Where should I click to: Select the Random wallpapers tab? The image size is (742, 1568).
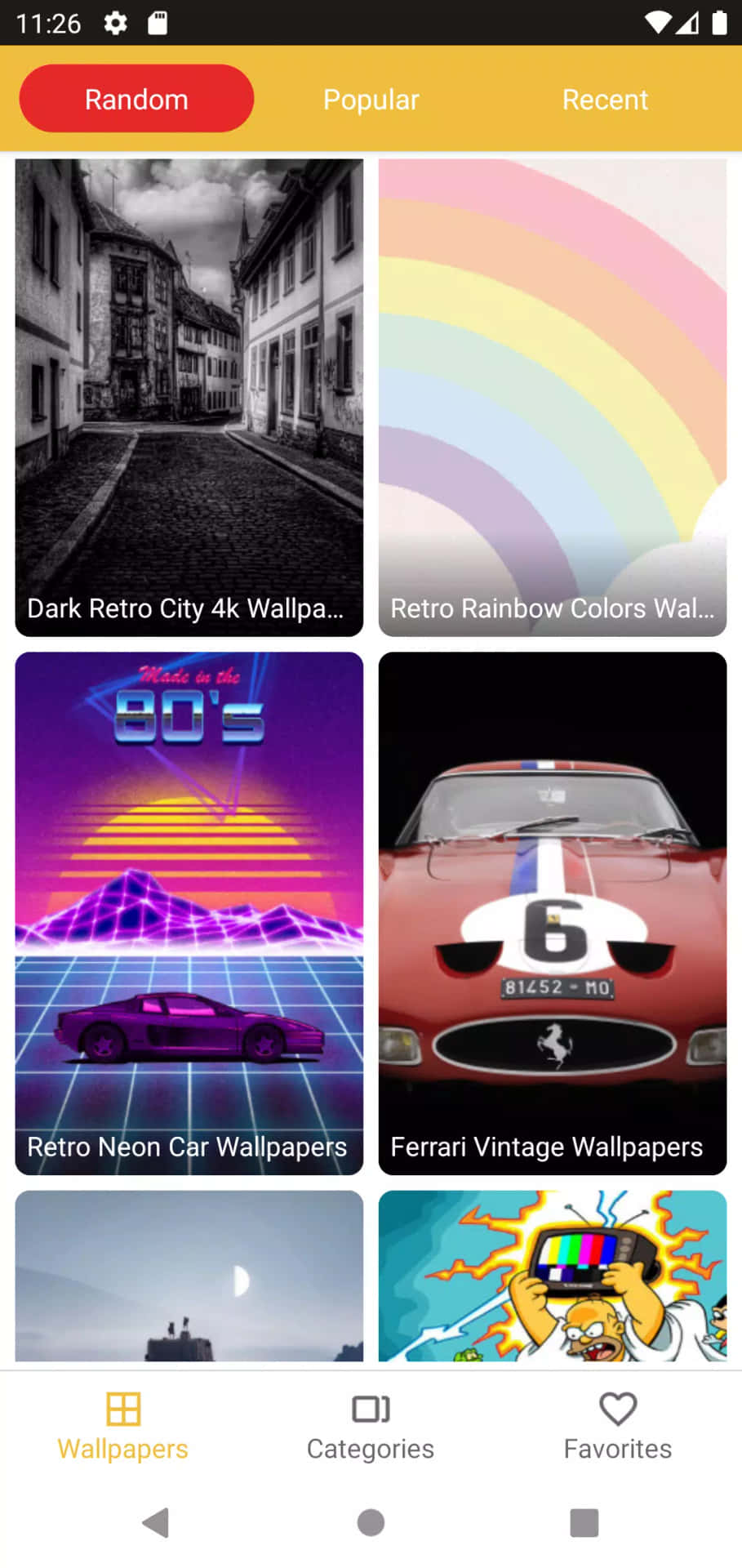point(136,98)
